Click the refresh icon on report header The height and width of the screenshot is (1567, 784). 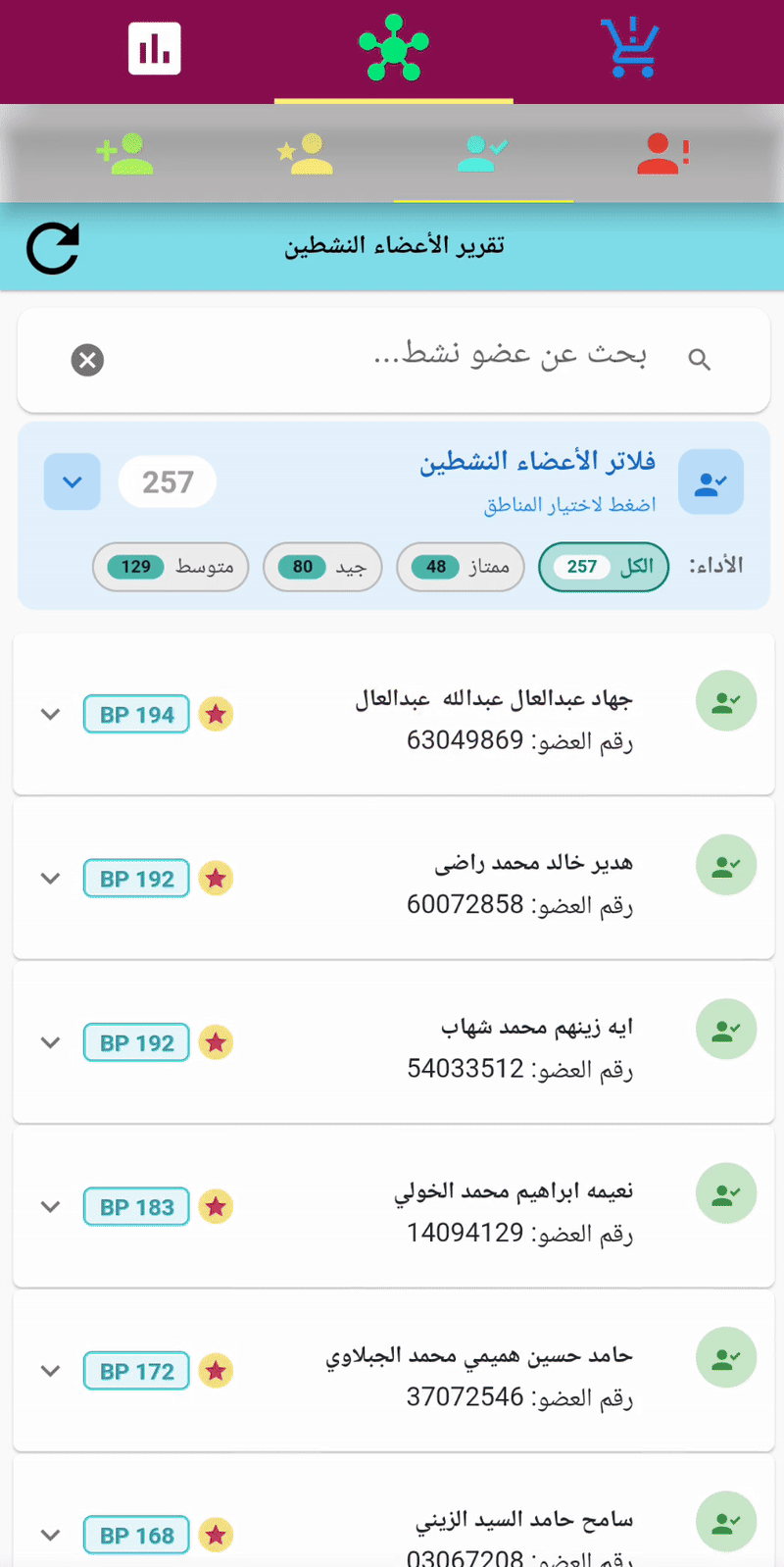[50, 245]
